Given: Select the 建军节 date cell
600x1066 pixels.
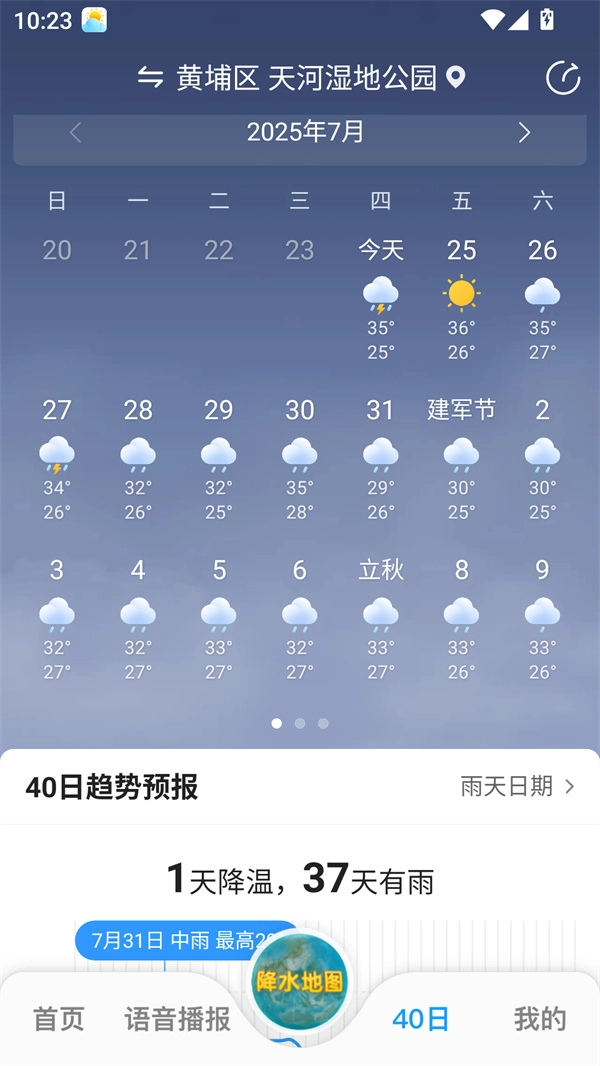Looking at the screenshot, I should (x=461, y=457).
